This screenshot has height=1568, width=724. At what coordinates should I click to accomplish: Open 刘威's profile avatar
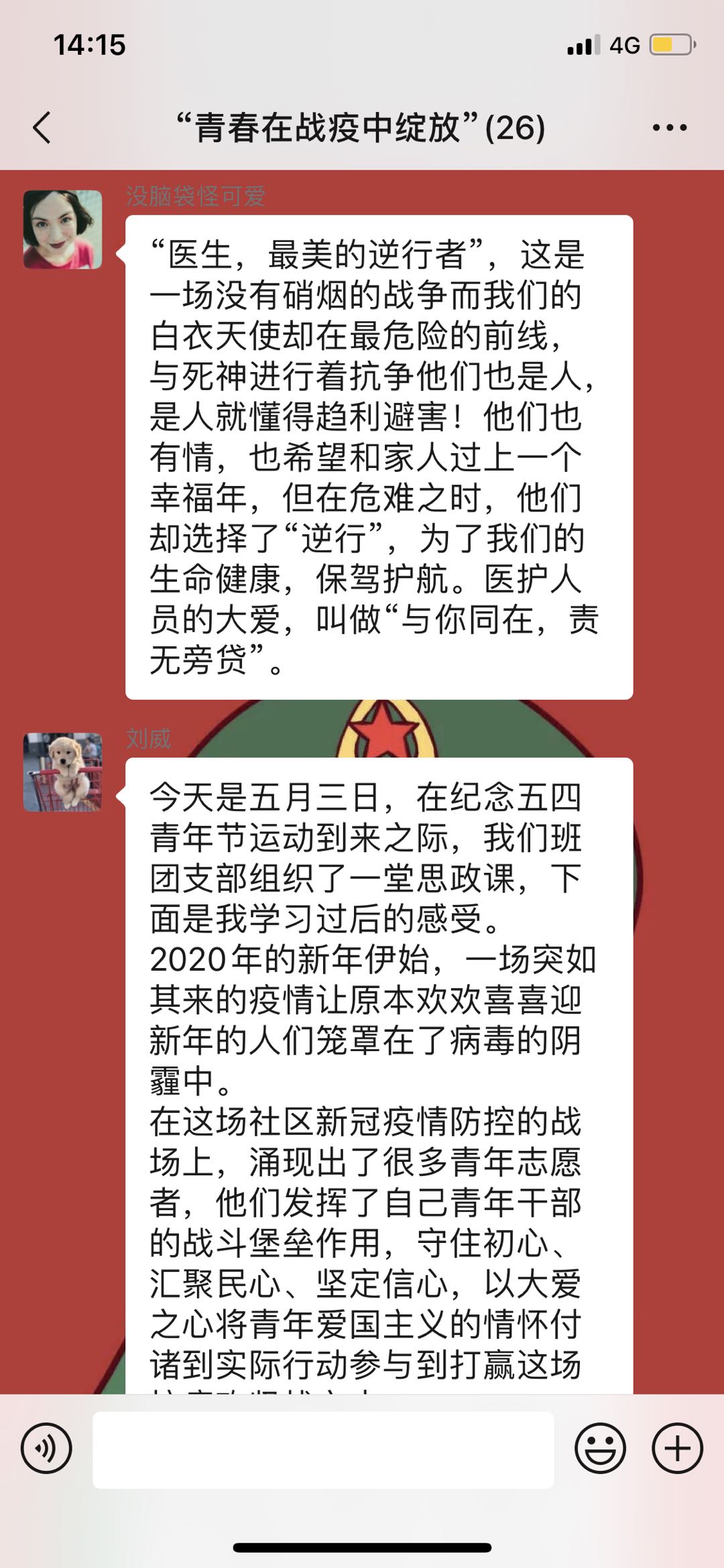(63, 772)
